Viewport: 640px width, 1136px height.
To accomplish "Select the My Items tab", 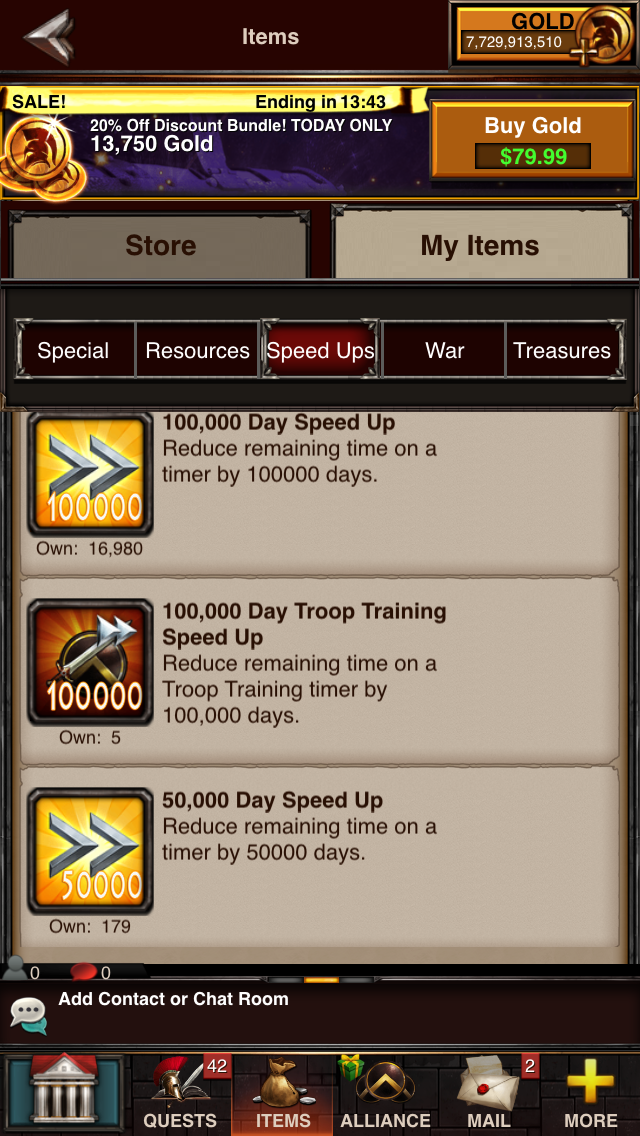I will point(481,246).
